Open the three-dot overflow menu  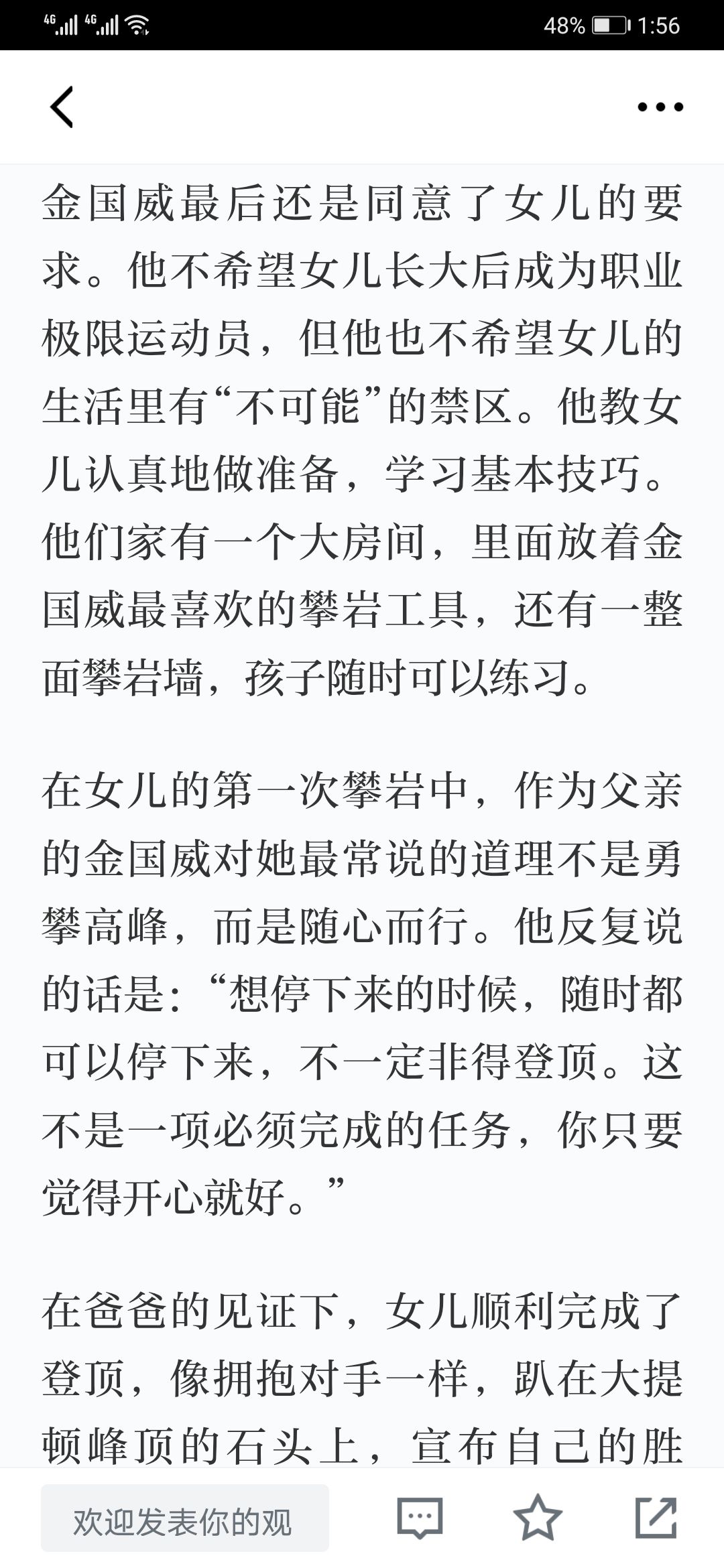coord(660,107)
